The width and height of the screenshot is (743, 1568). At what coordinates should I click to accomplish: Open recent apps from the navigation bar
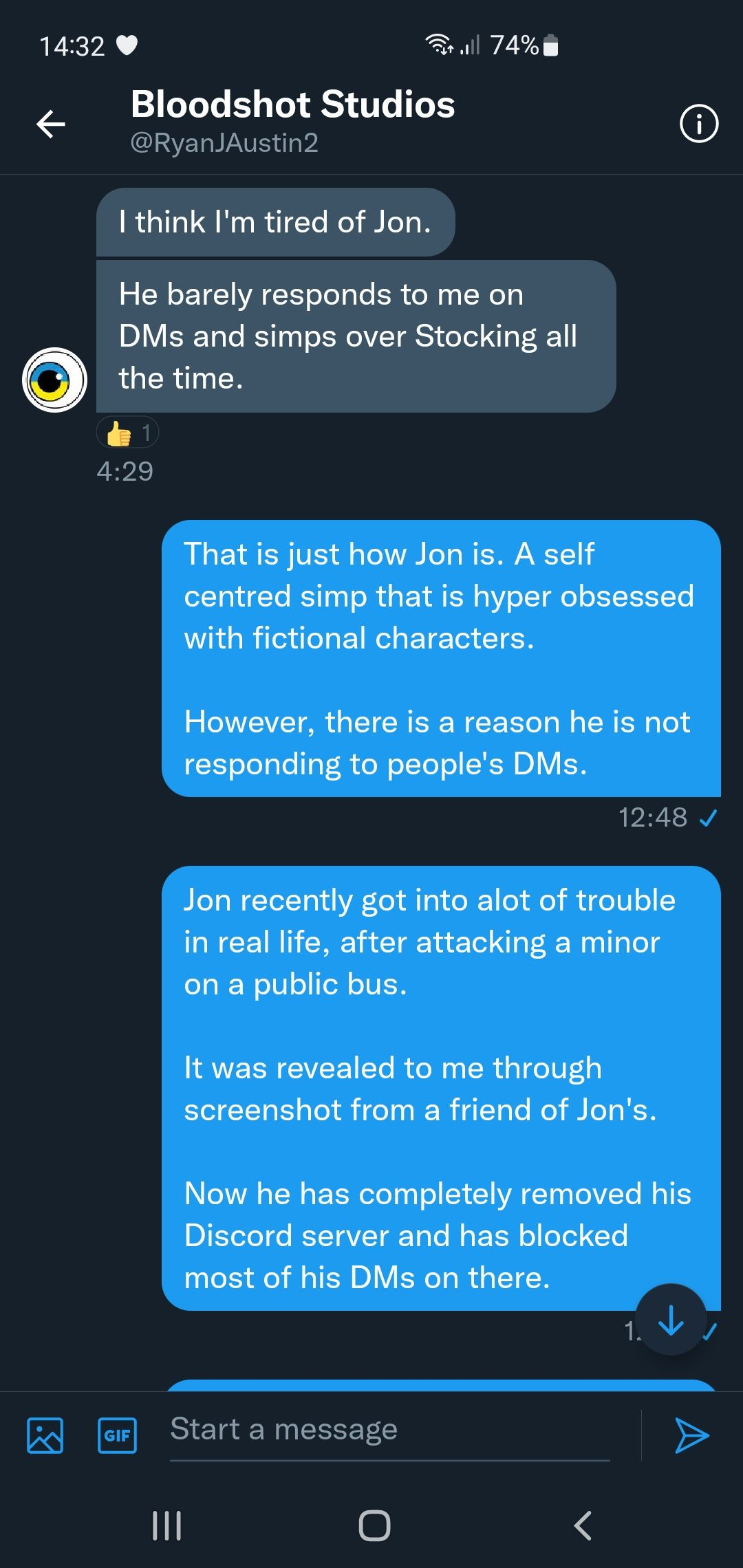[x=166, y=1525]
